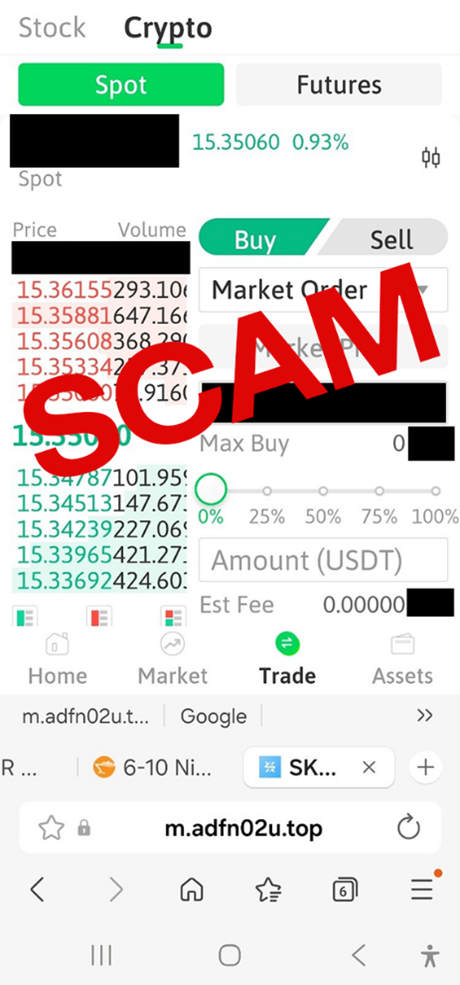Open the Google bookmark shortcut
This screenshot has height=985, width=460.
[x=213, y=716]
